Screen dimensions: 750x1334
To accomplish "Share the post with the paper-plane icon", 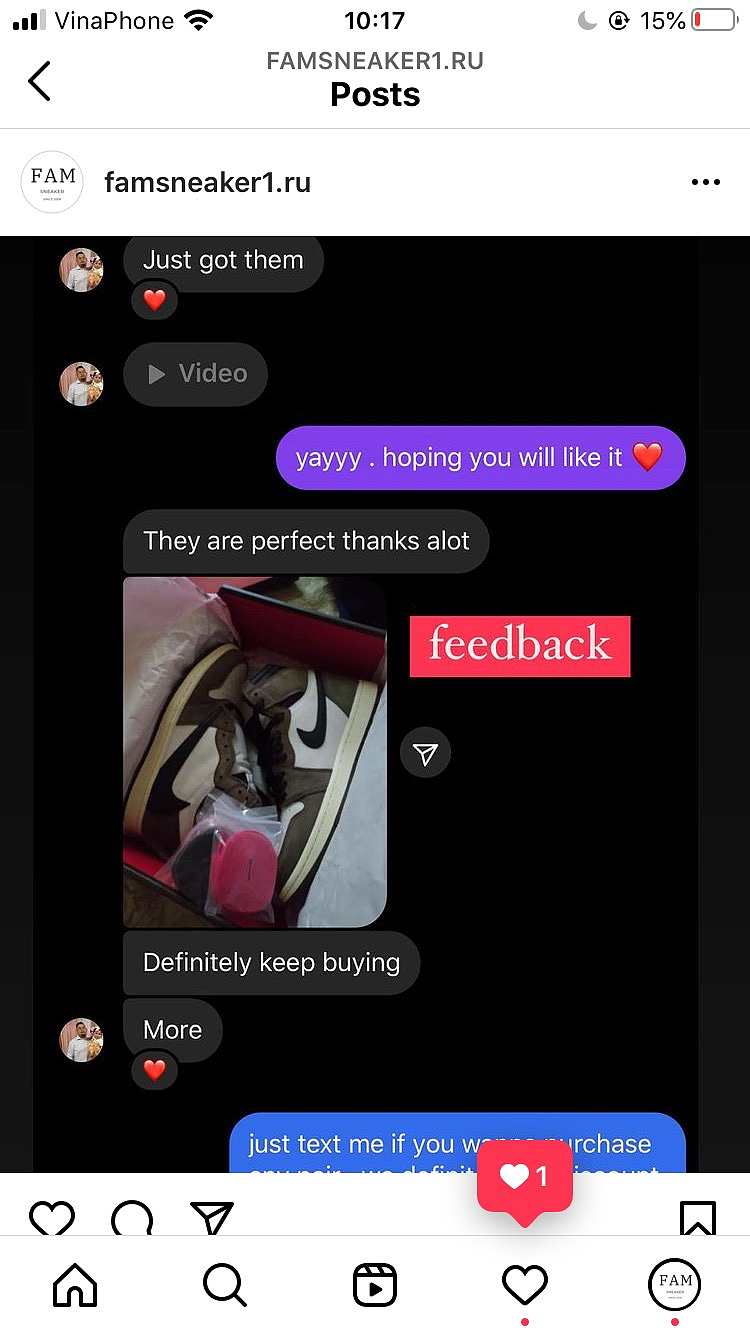I will coord(211,1217).
